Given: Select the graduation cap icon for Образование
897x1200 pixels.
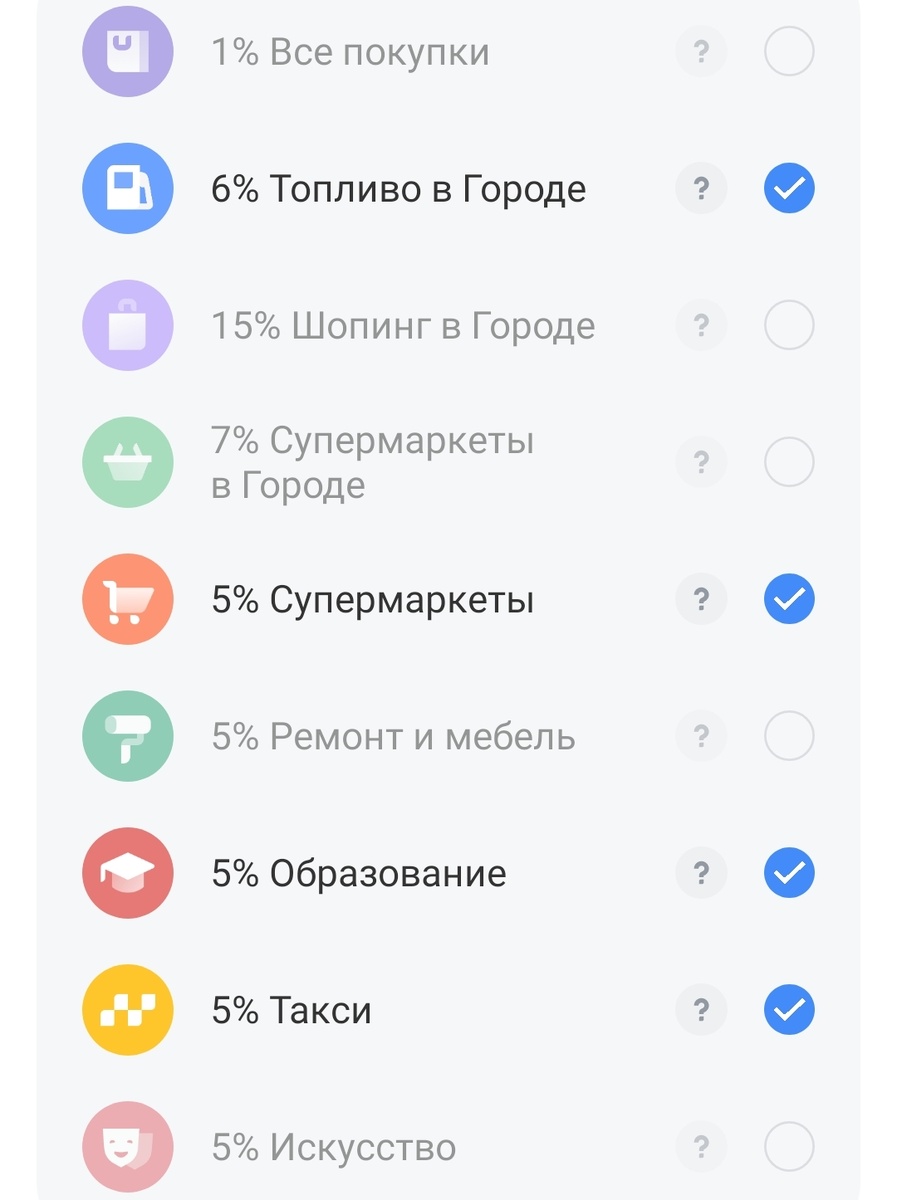Looking at the screenshot, I should coord(127,872).
